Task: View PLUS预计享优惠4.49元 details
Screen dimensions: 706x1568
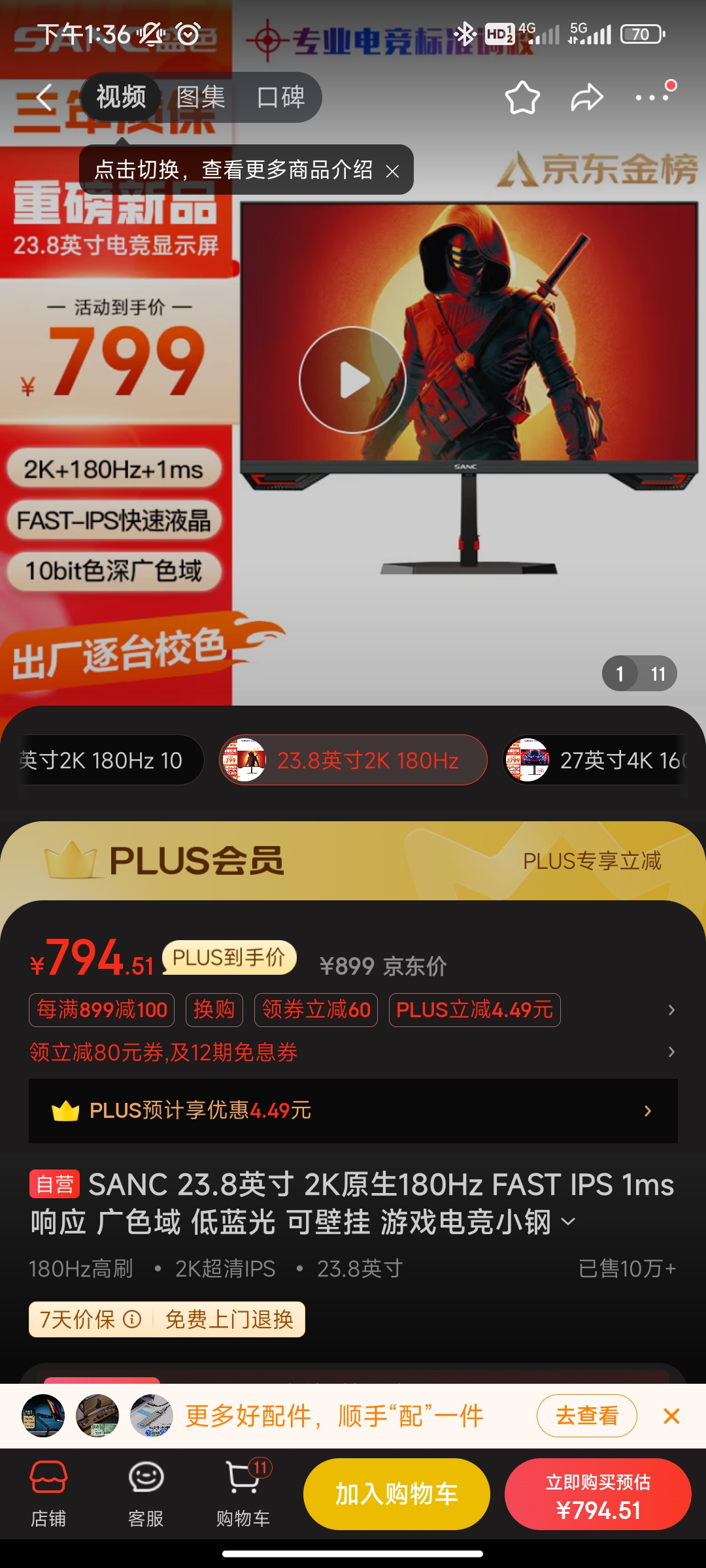Action: (x=353, y=1111)
